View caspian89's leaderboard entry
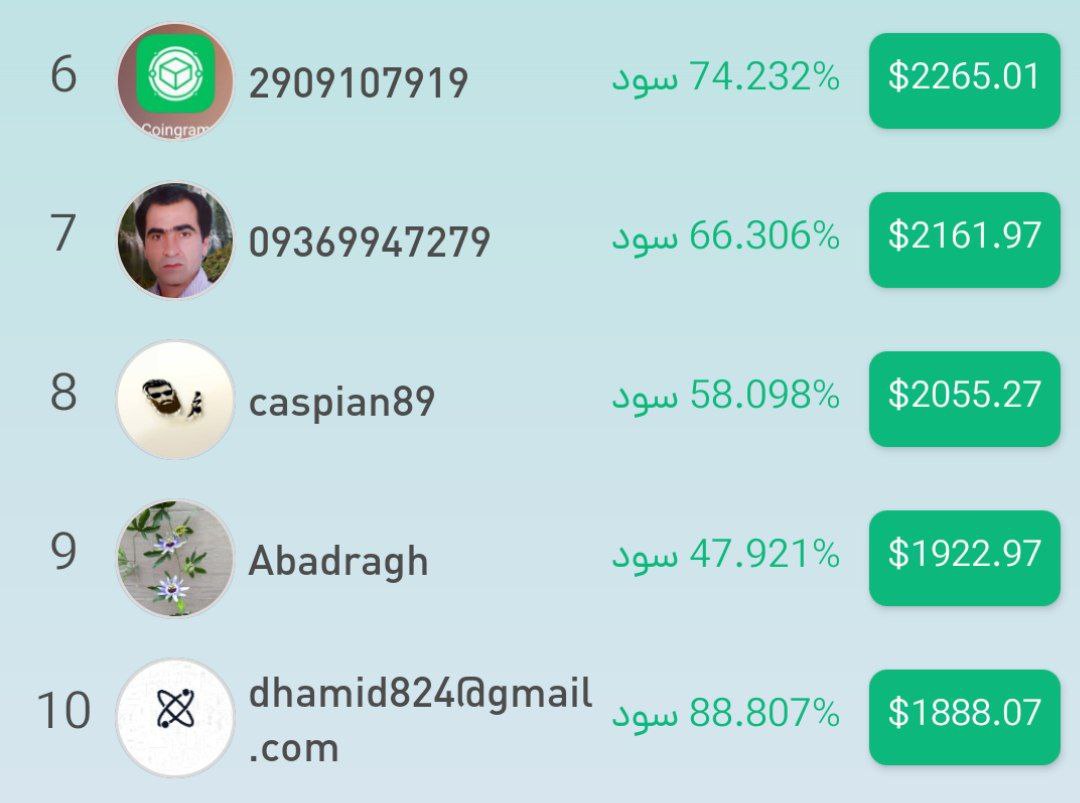This screenshot has width=1080, height=803. pyautogui.click(x=341, y=401)
